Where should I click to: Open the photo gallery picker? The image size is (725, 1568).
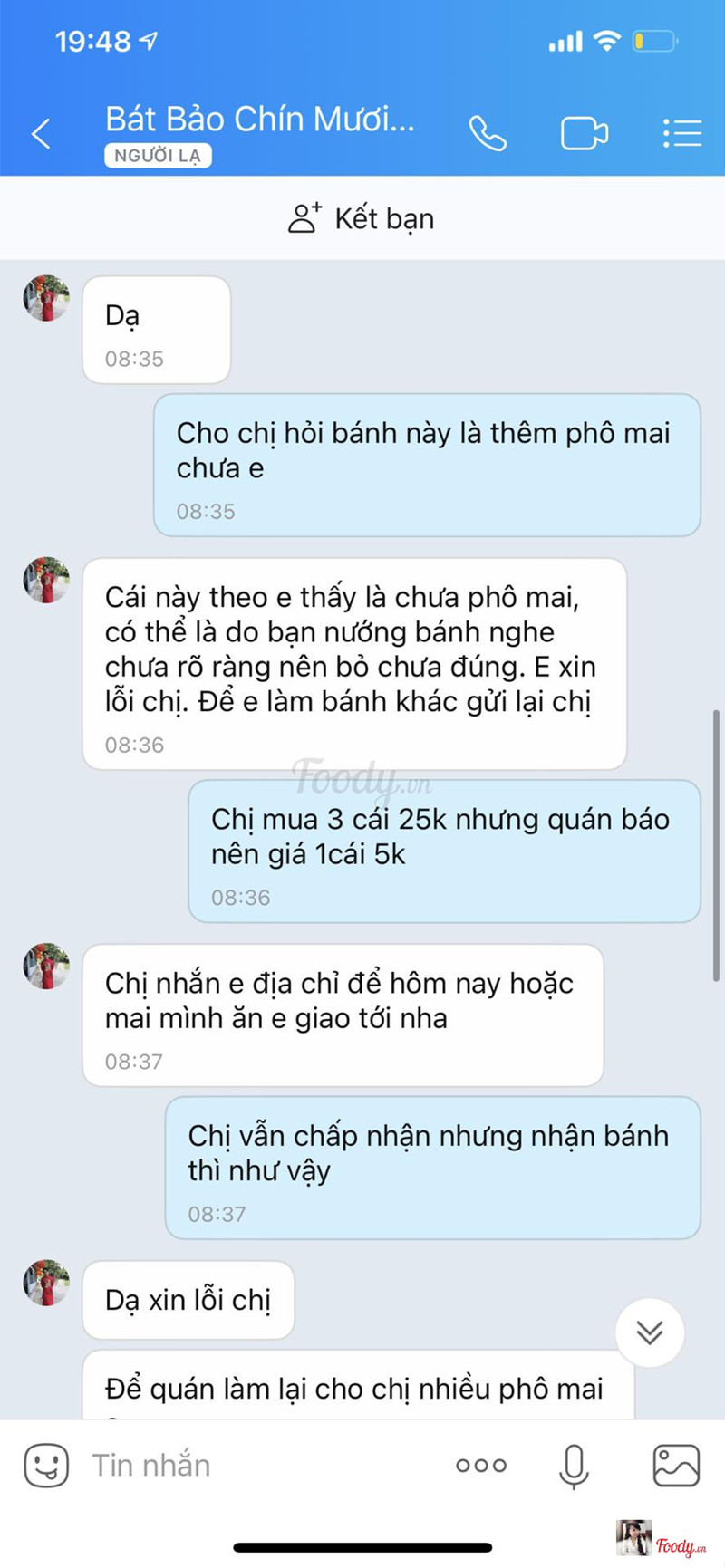(x=676, y=1465)
